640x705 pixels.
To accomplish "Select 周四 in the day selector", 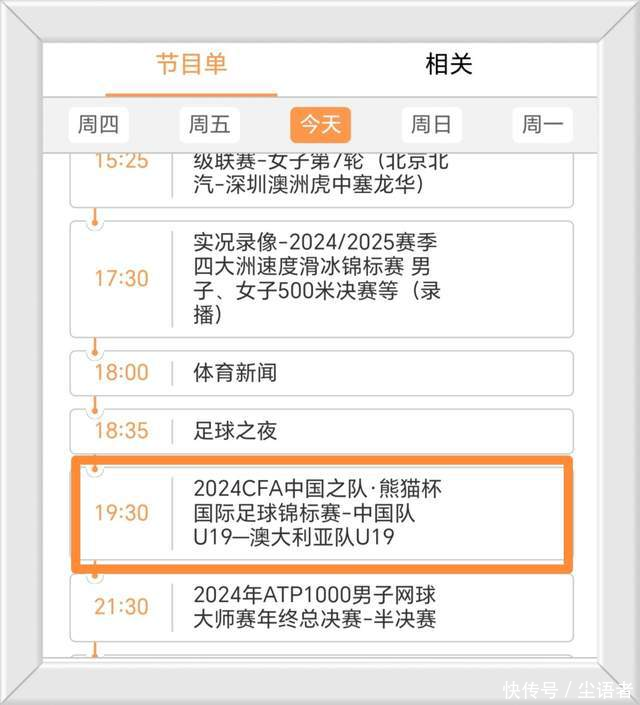I will pyautogui.click(x=98, y=125).
